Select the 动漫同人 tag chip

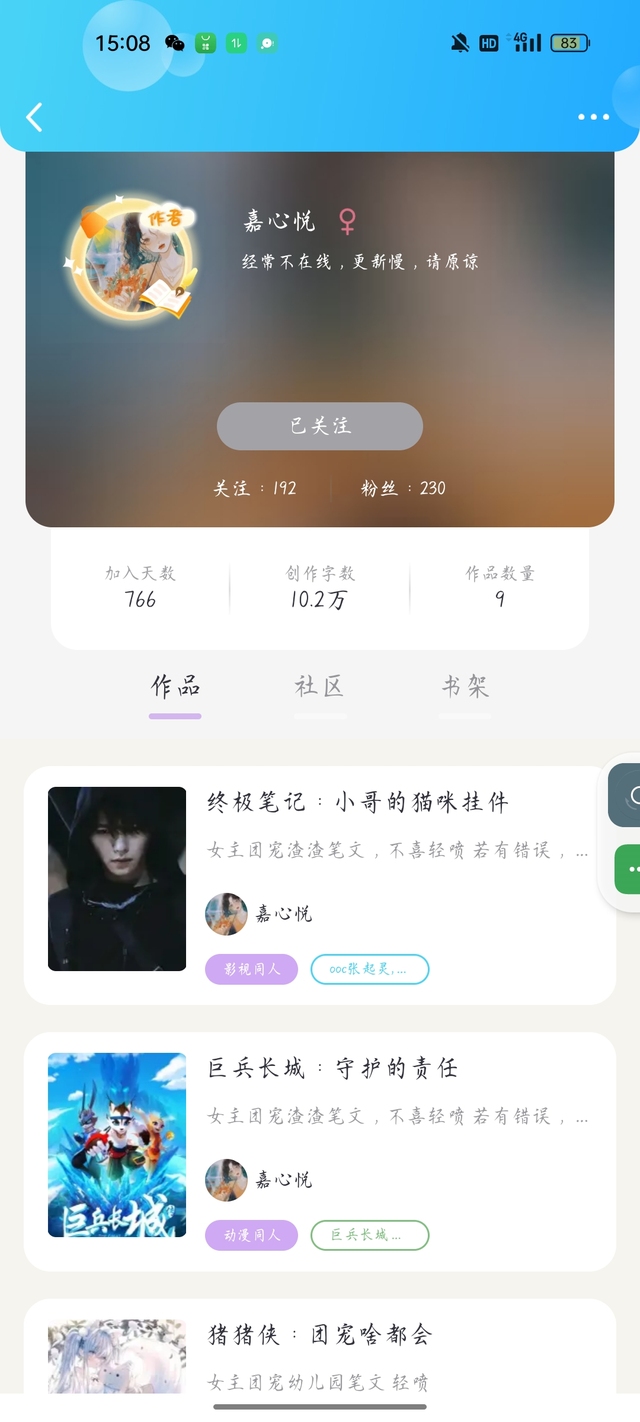click(x=251, y=1235)
